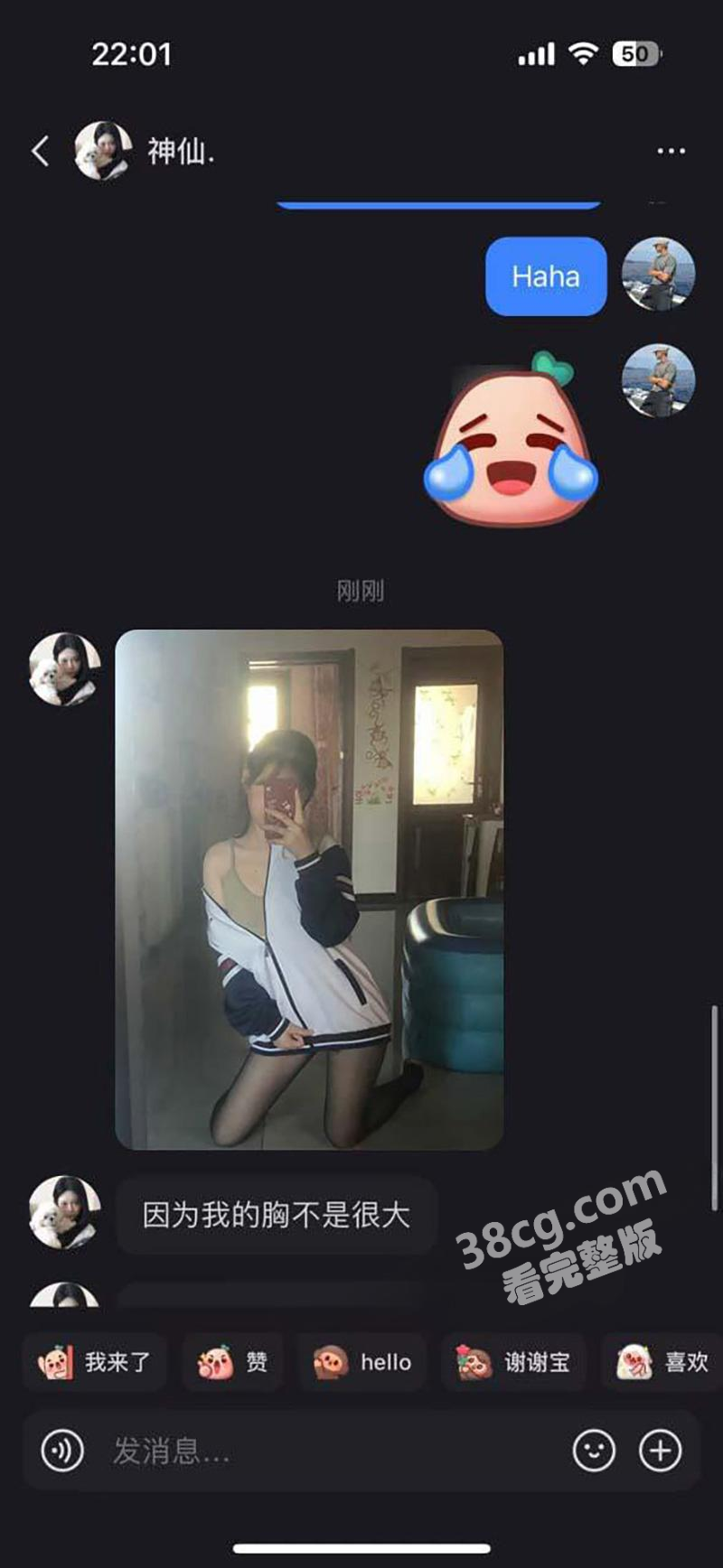Viewport: 723px width, 1568px height.
Task: Go back from the chat
Action: 41,151
